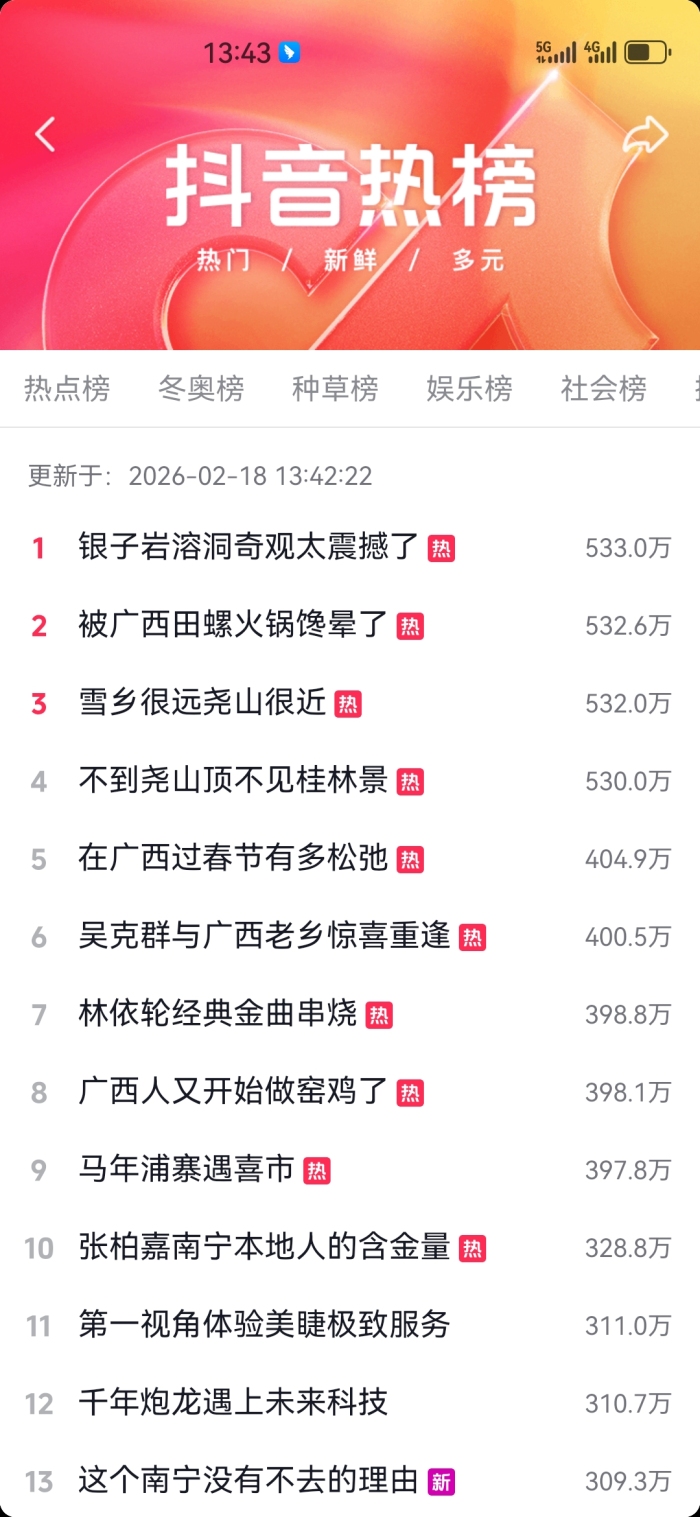Viewport: 700px width, 1517px height.
Task: View 第一视角体验美睫极致服务
Action: point(264,1326)
